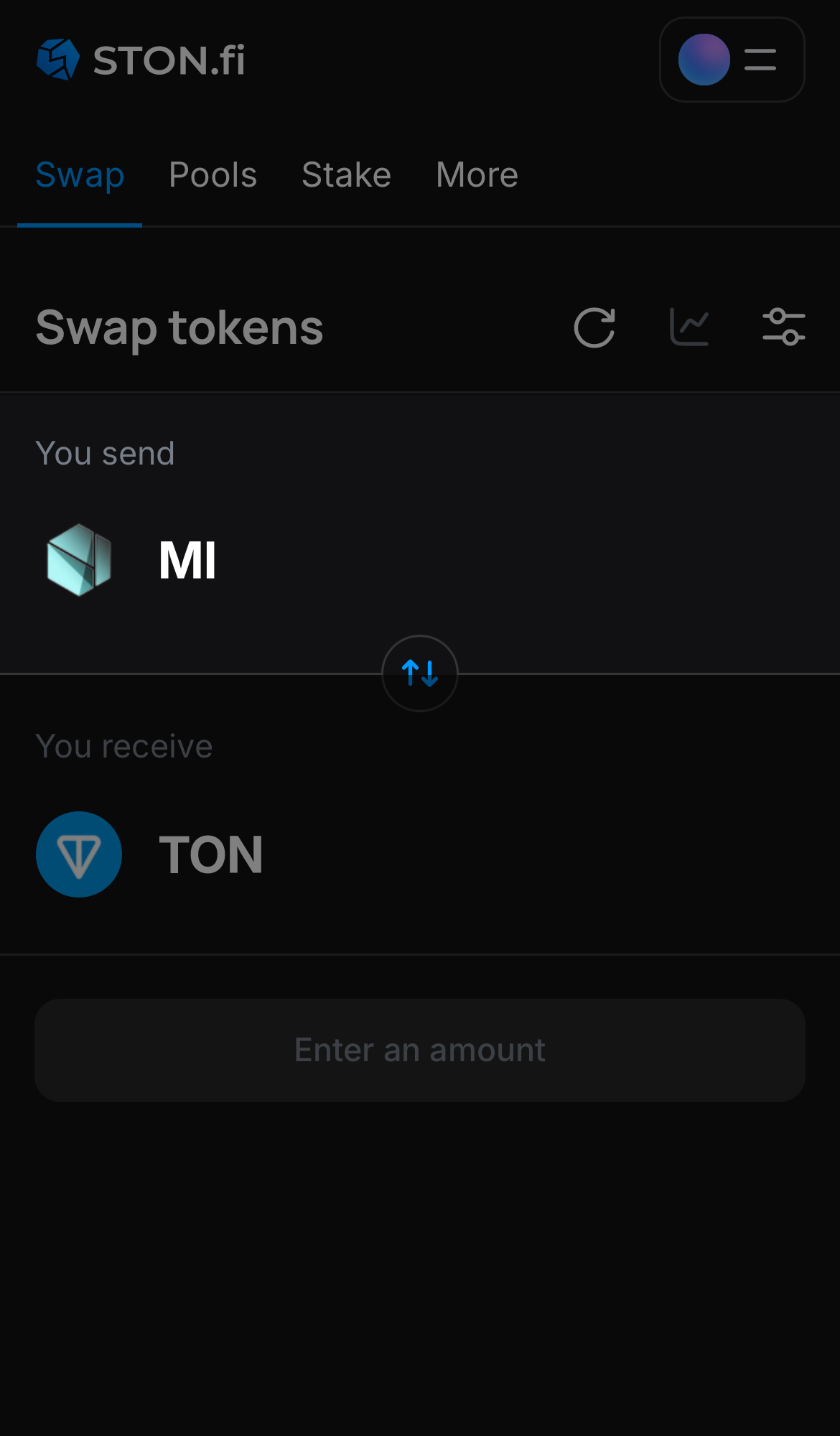This screenshot has height=1436, width=840.
Task: Switch to the Stake tab
Action: (346, 175)
